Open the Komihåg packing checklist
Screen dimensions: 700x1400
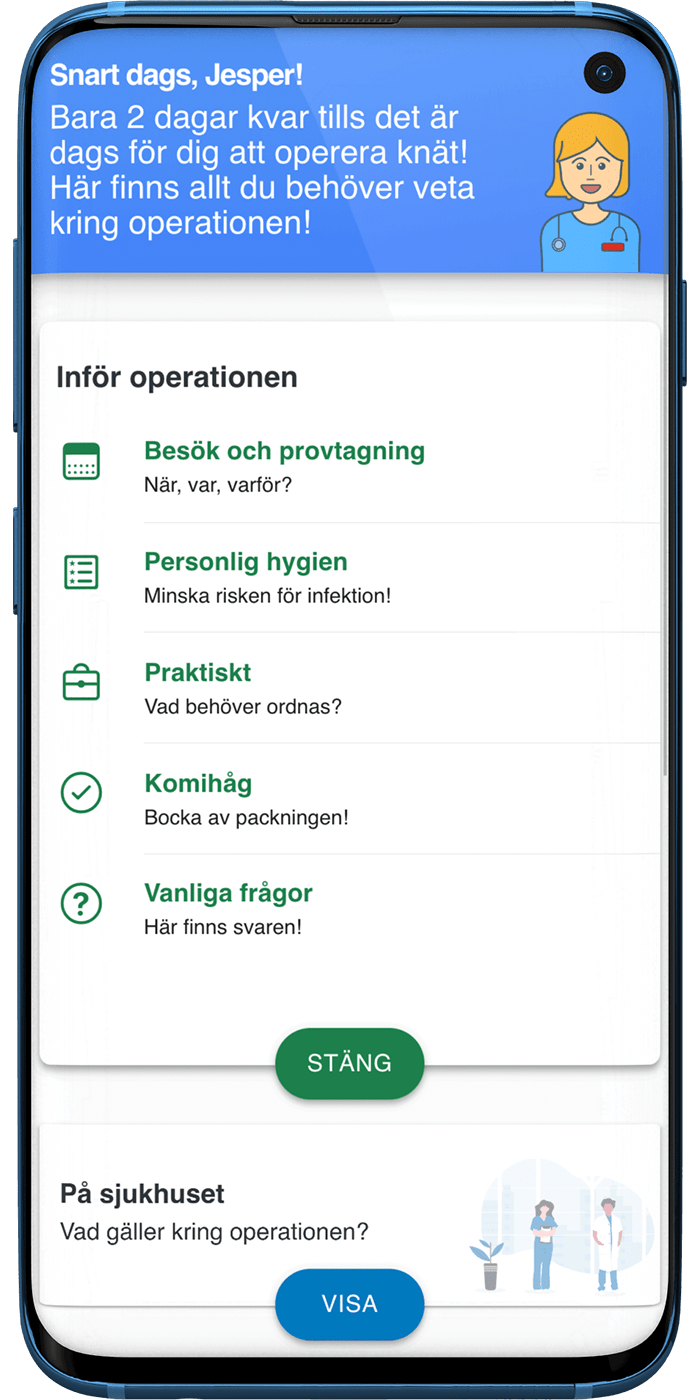click(246, 799)
